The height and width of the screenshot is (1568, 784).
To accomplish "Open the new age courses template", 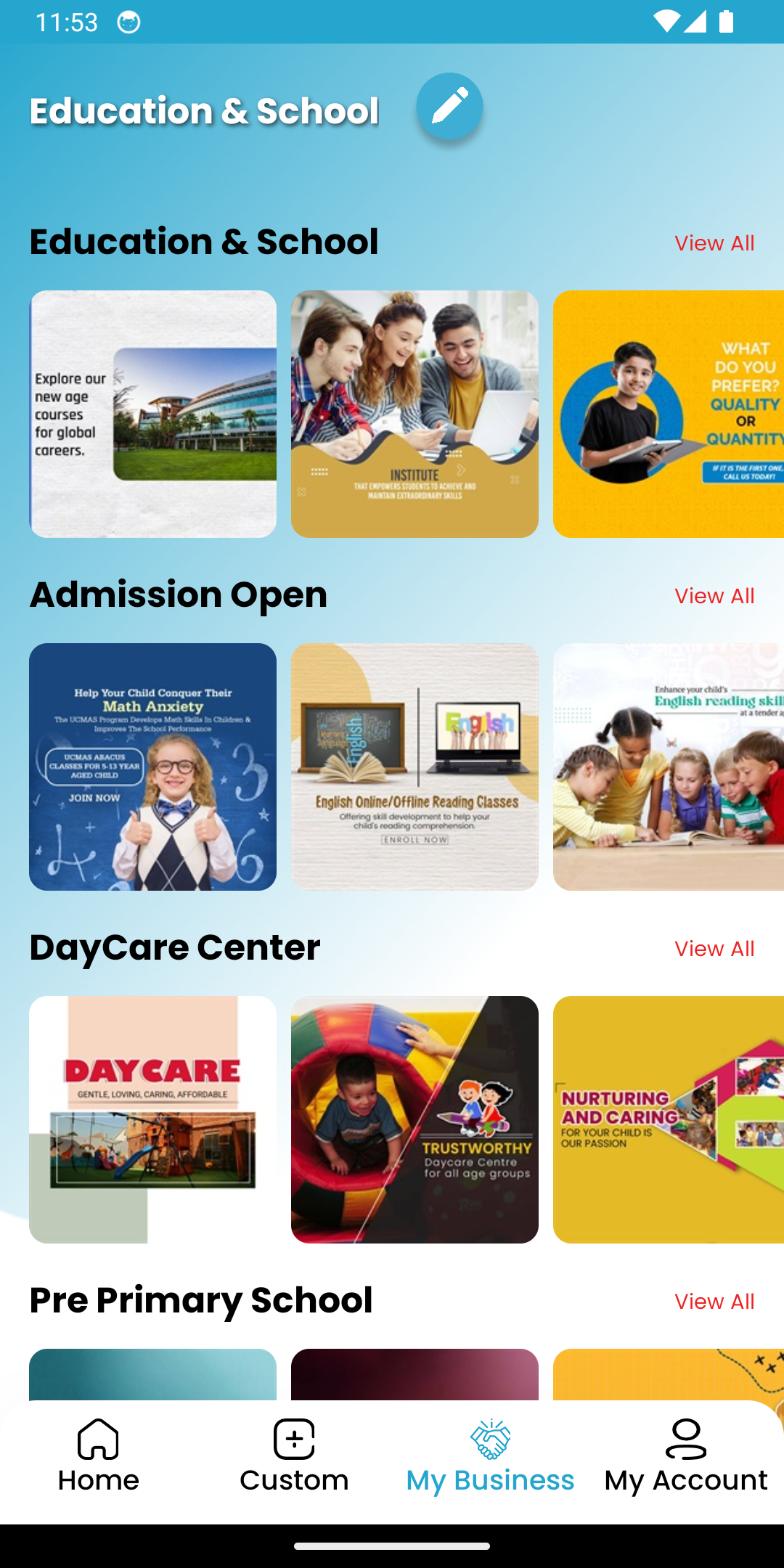I will pos(152,414).
